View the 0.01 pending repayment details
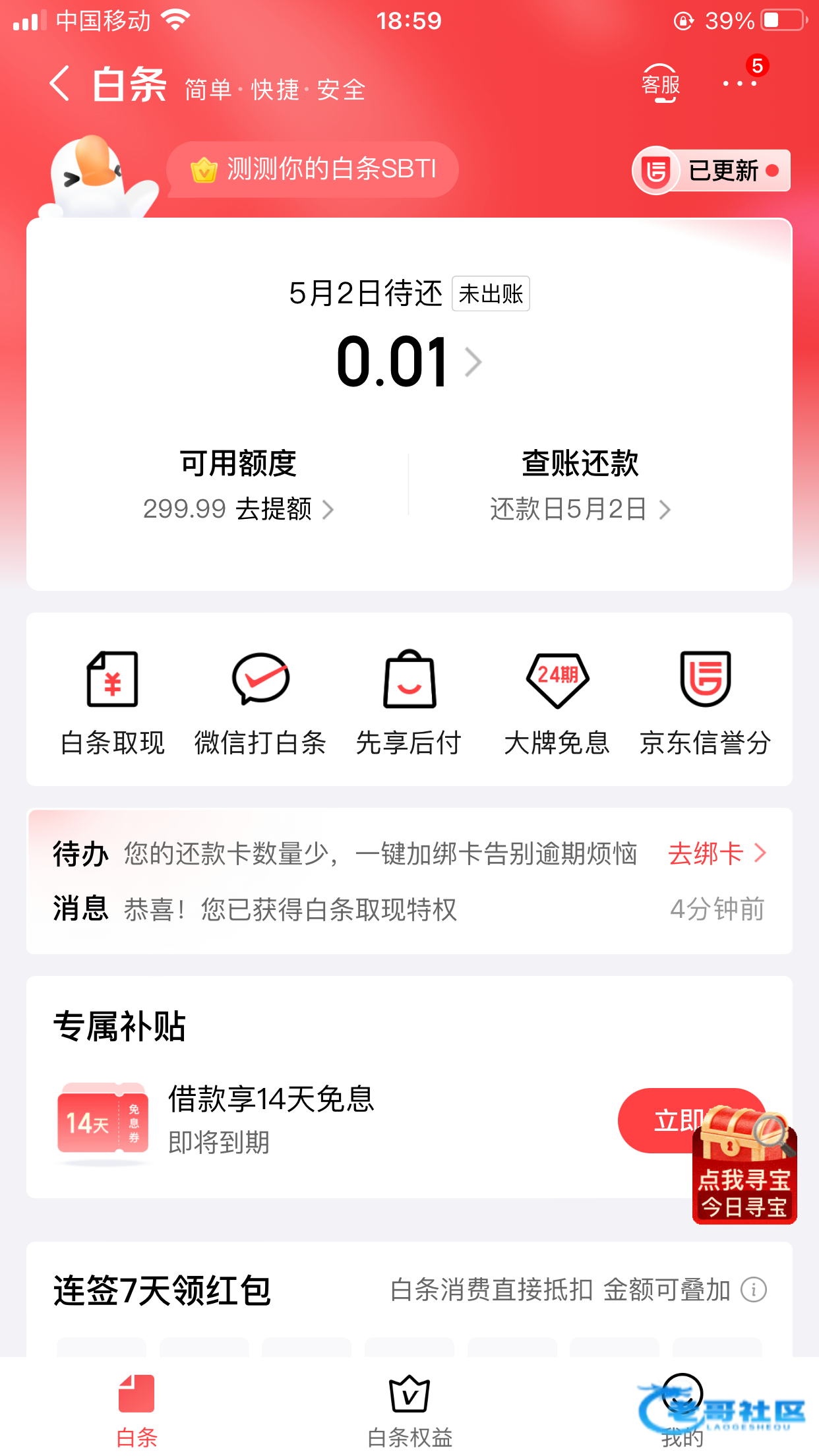The width and height of the screenshot is (819, 1456). click(409, 362)
